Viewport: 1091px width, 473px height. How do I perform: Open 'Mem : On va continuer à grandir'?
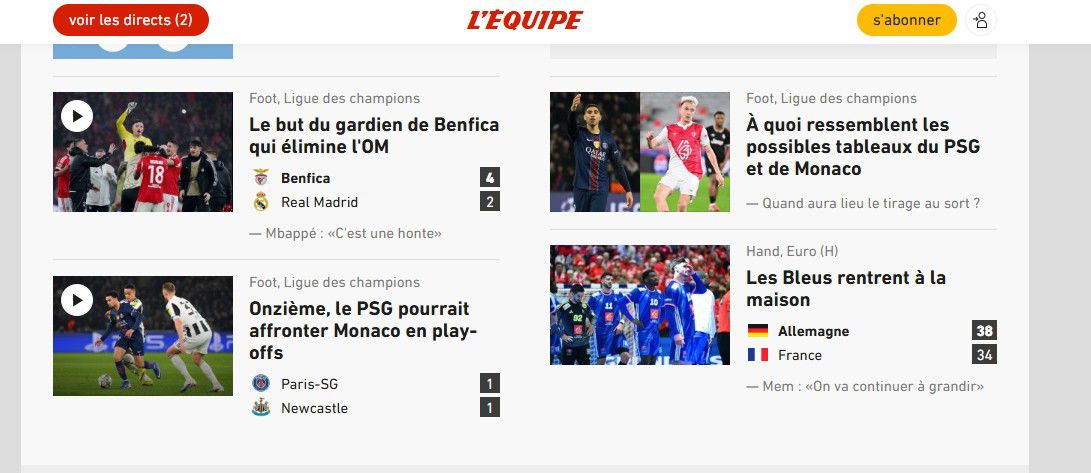pos(865,386)
